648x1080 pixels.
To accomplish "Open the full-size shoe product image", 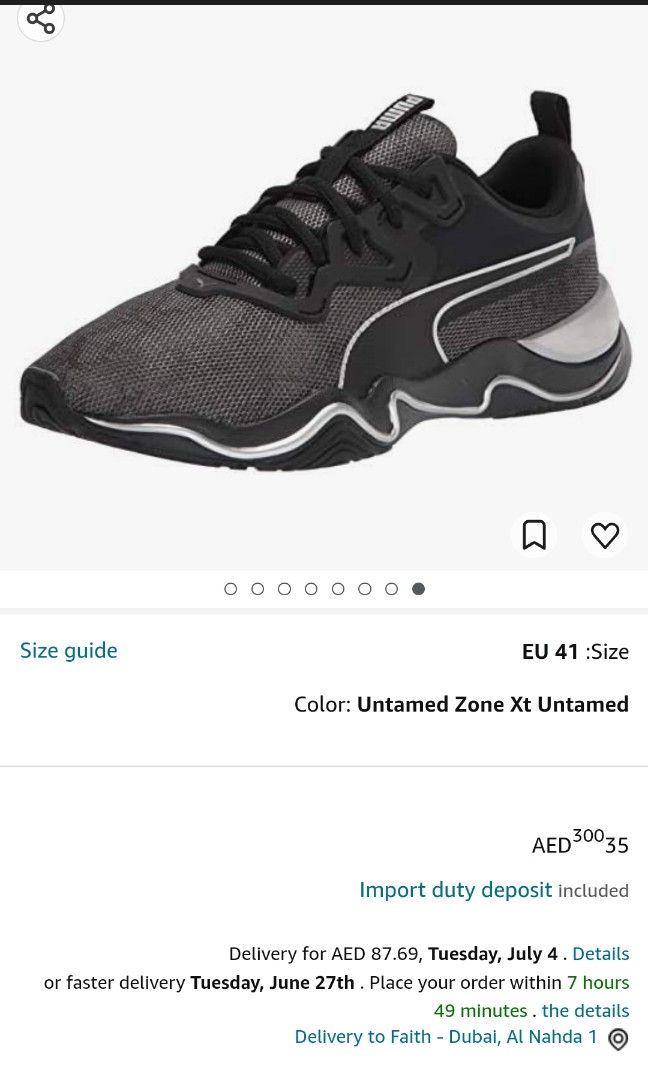I will point(324,290).
